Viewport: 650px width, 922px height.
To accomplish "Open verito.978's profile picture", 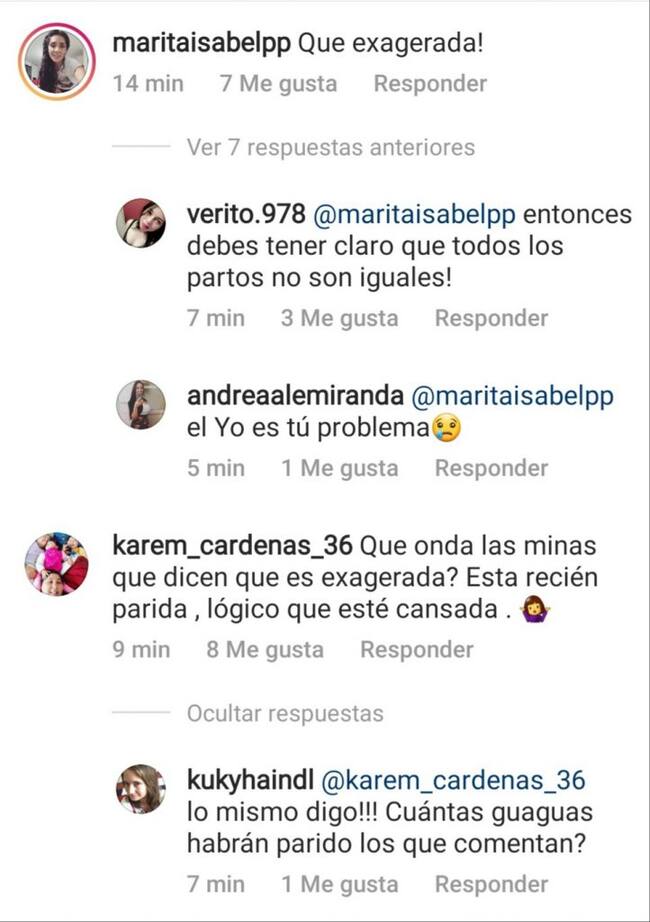I will (142, 223).
